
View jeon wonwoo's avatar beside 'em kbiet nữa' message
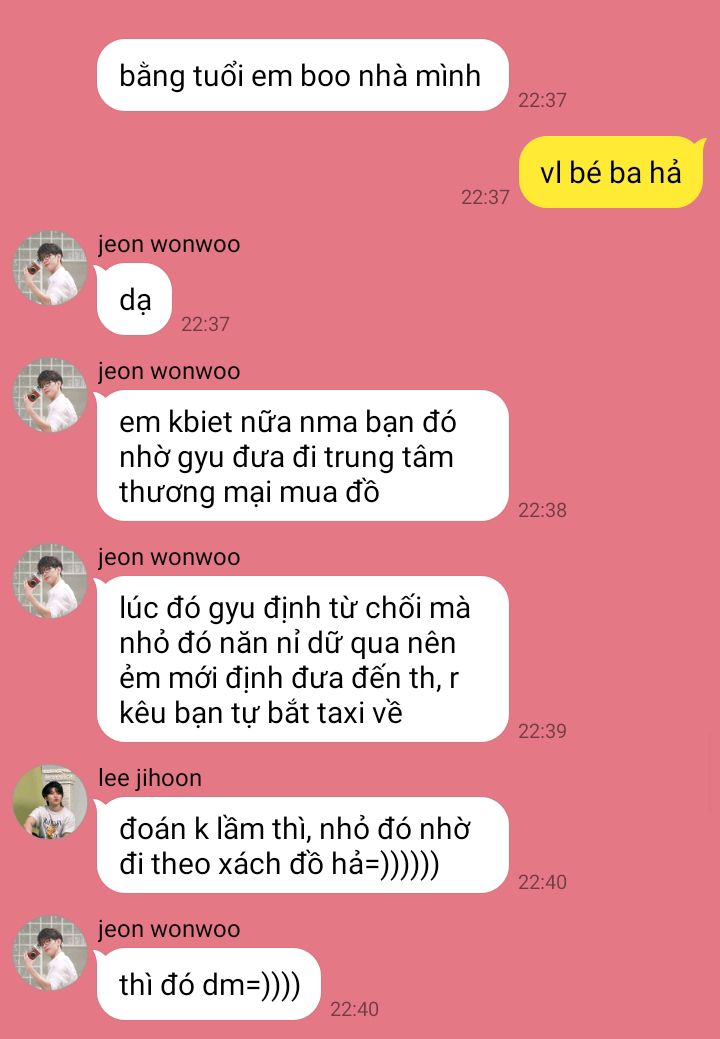pyautogui.click(x=50, y=395)
